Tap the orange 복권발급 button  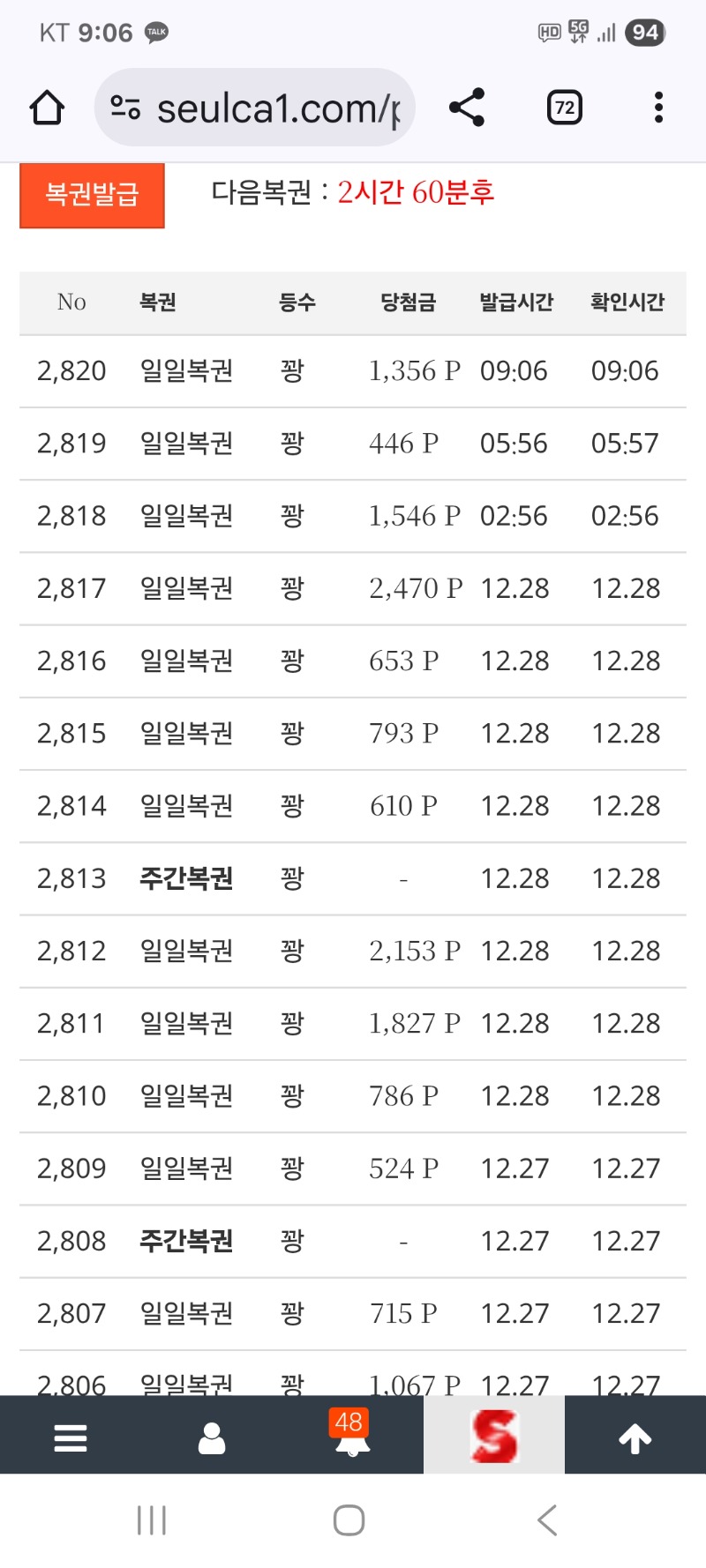click(92, 195)
